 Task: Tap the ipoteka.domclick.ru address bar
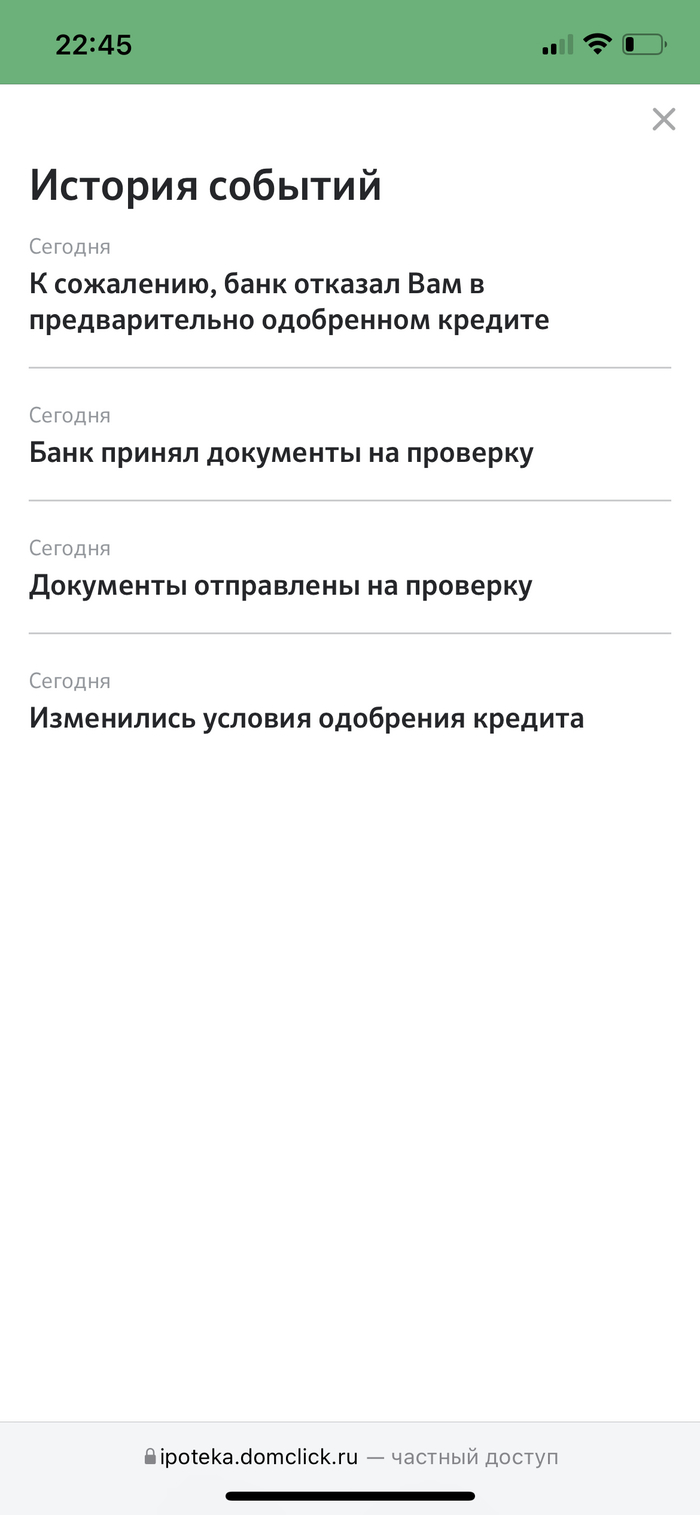click(350, 1457)
